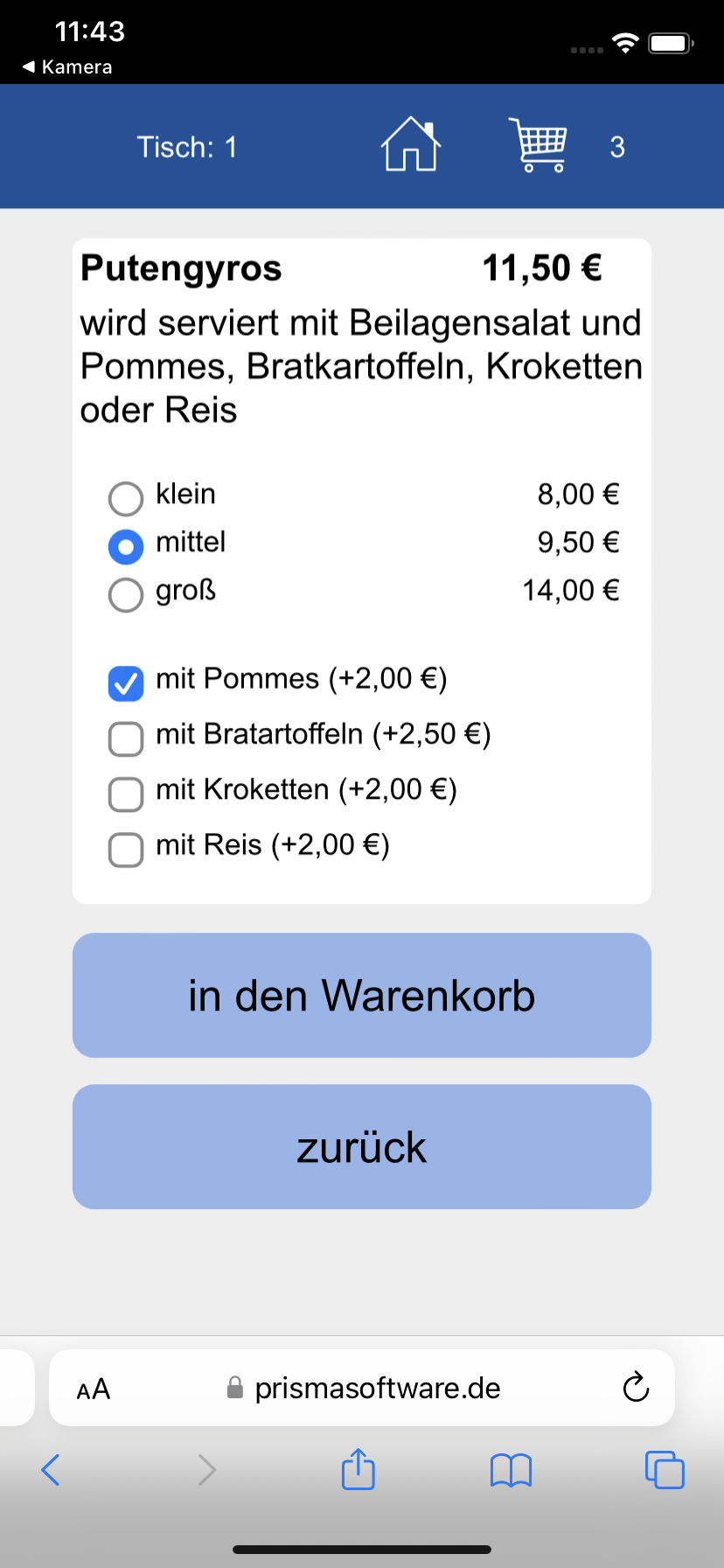The width and height of the screenshot is (724, 1568).
Task: Choose the mittel portion size
Action: (126, 547)
